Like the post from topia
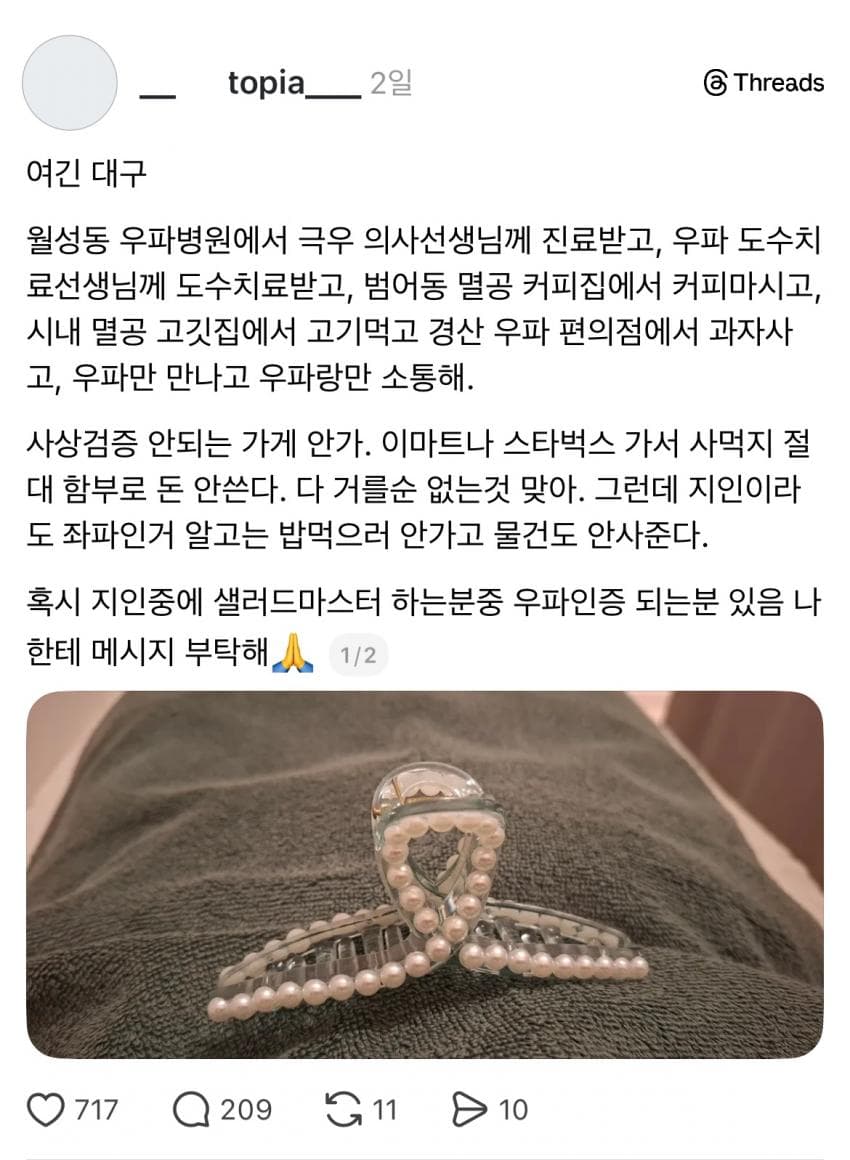Viewport: 850px width, 1160px height. pos(43,1109)
